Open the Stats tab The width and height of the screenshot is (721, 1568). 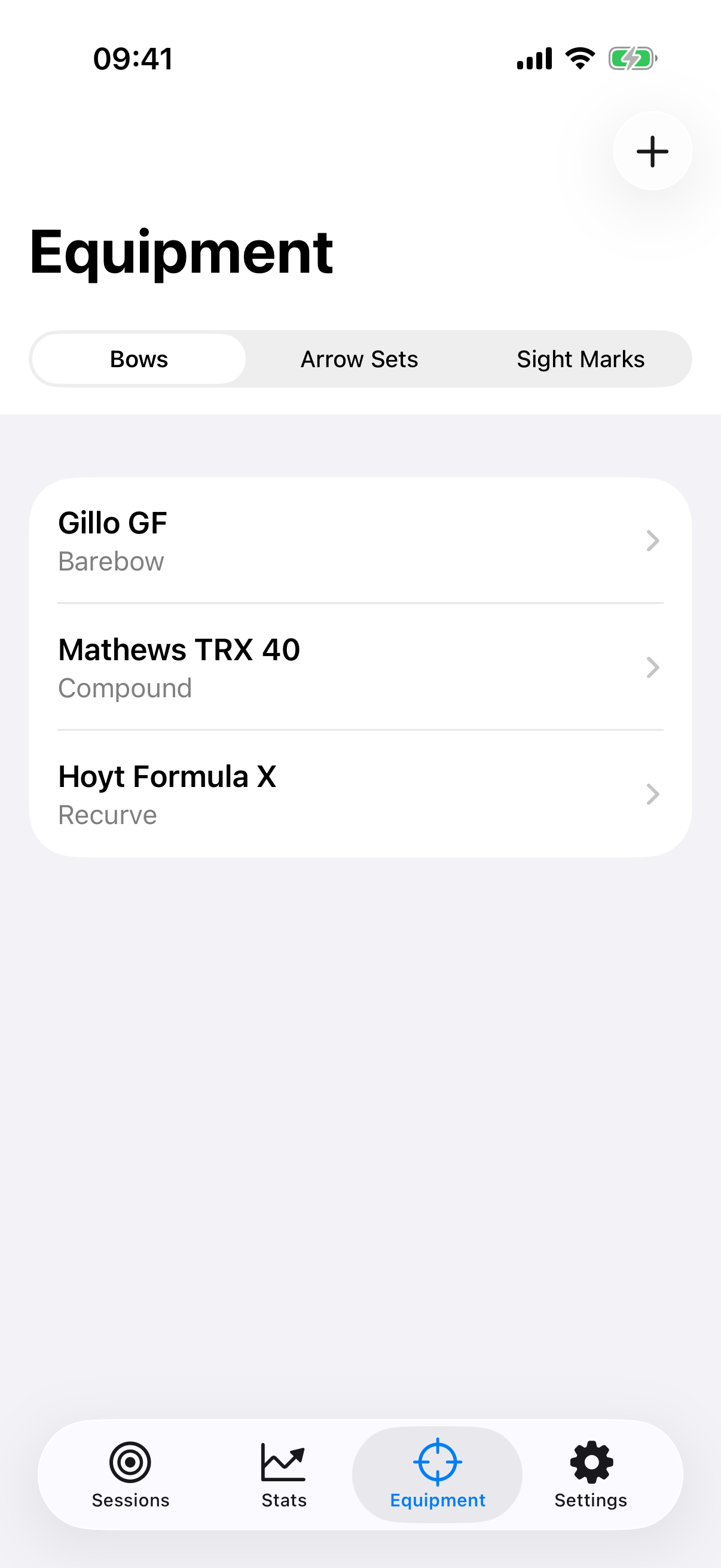pos(283,1474)
